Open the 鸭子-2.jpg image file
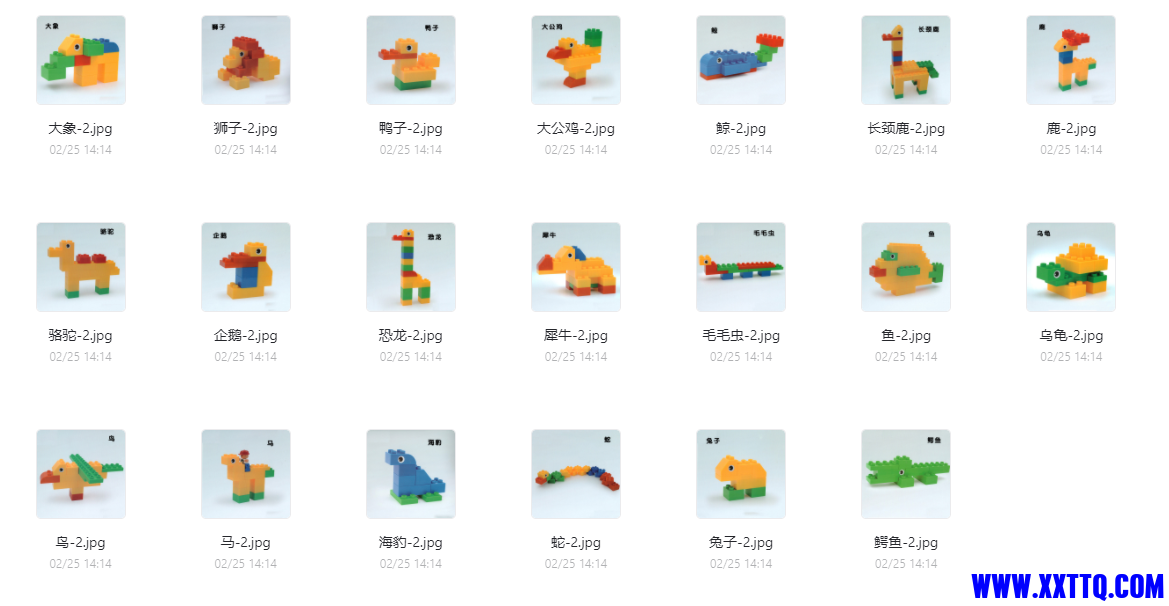 (411, 60)
